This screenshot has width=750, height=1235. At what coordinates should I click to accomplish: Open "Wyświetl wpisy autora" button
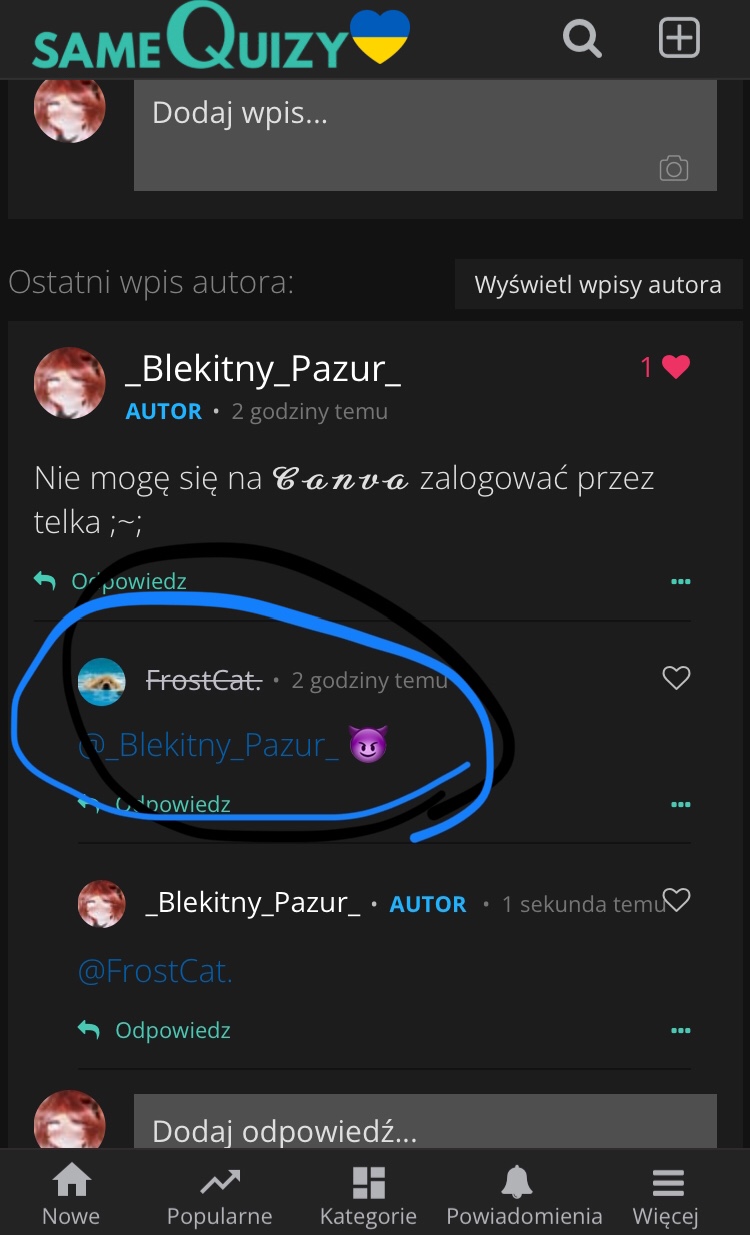pos(597,285)
